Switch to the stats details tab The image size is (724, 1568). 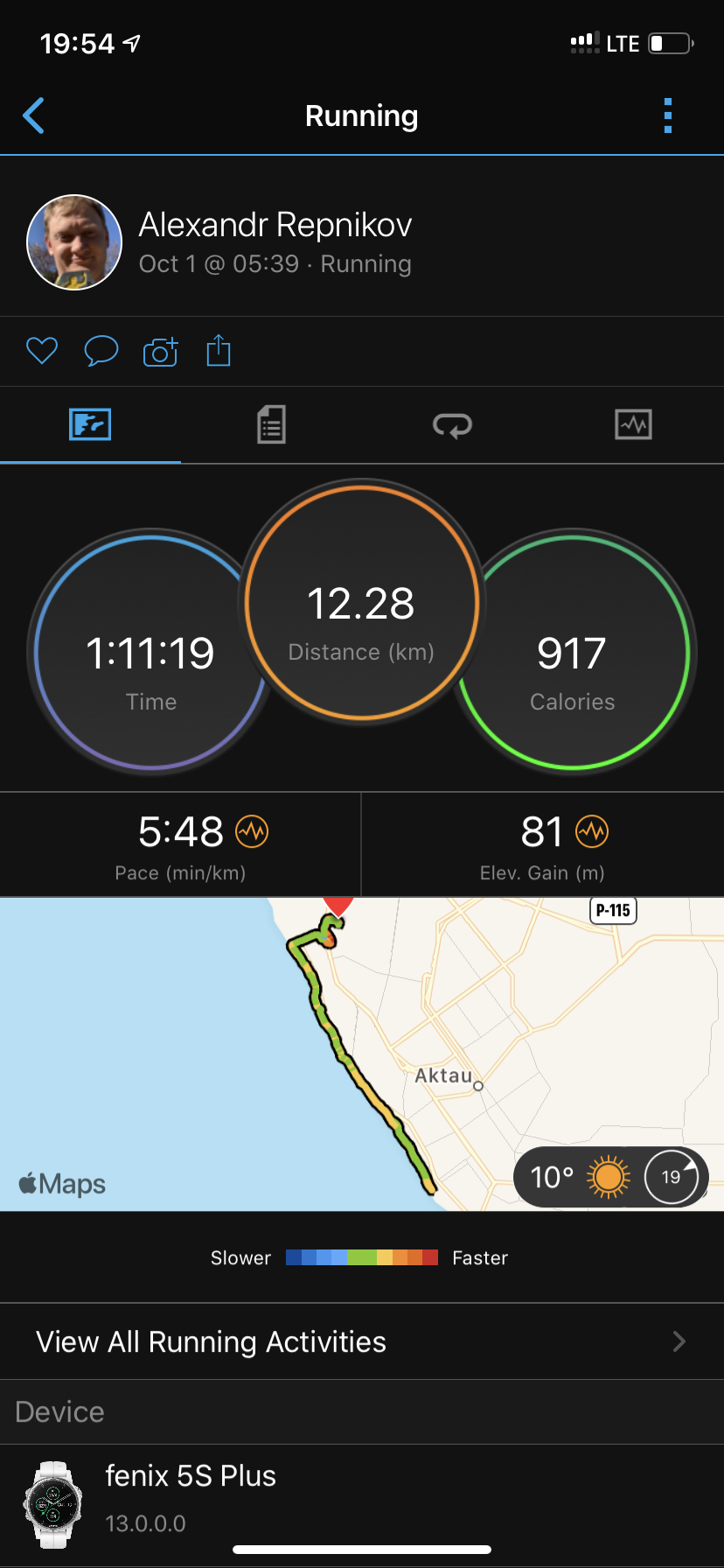[271, 425]
